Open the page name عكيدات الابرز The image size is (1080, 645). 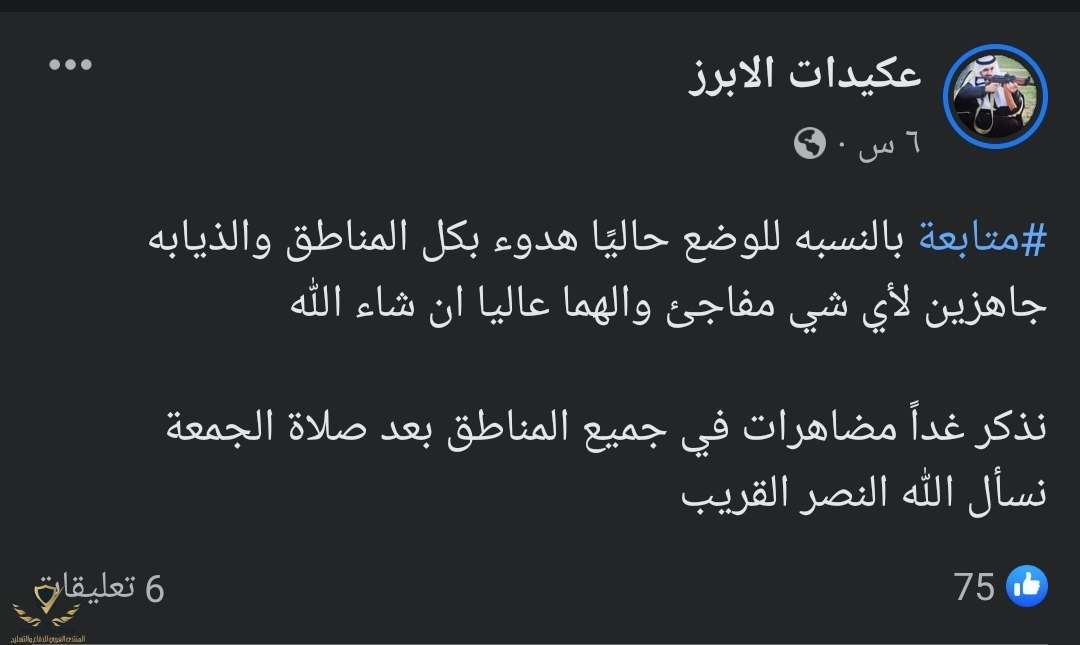click(x=805, y=74)
